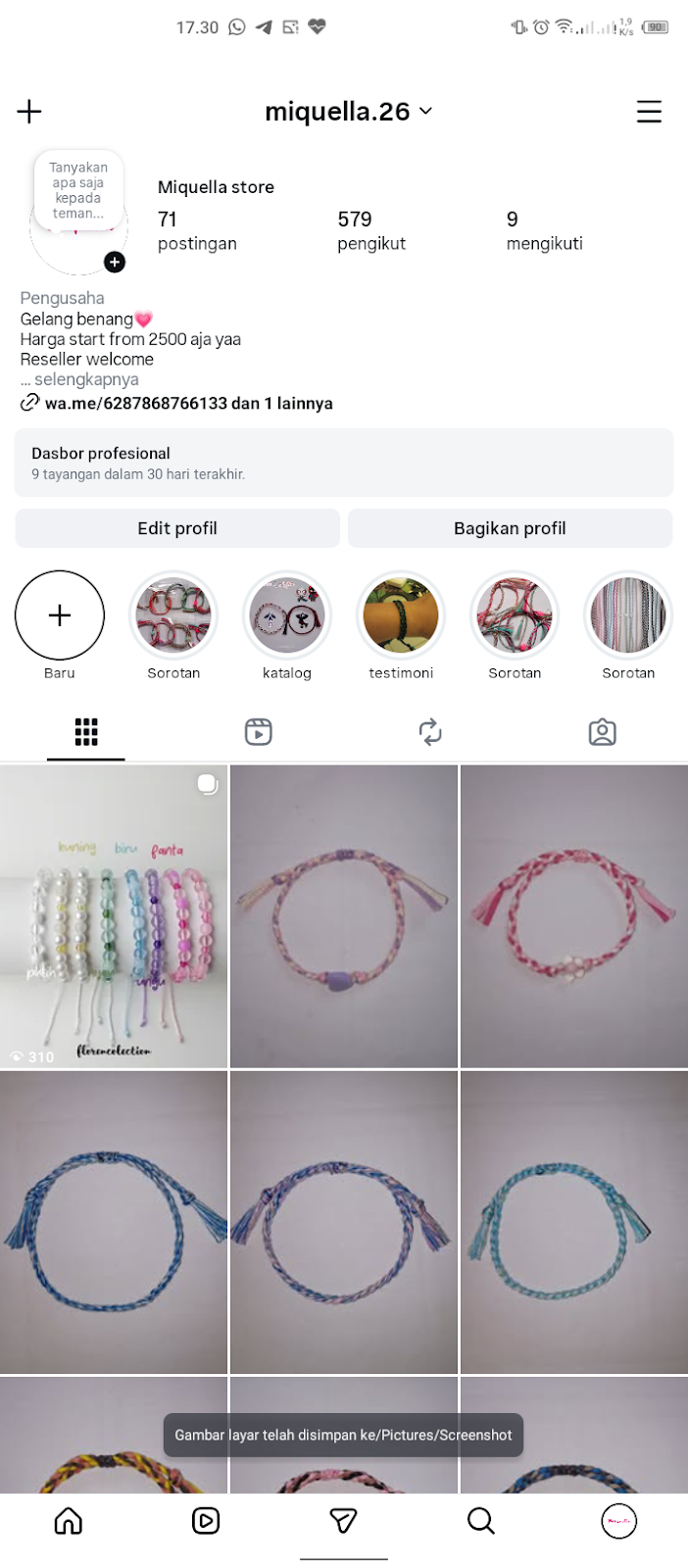Open the search and explore tab

(480, 1520)
